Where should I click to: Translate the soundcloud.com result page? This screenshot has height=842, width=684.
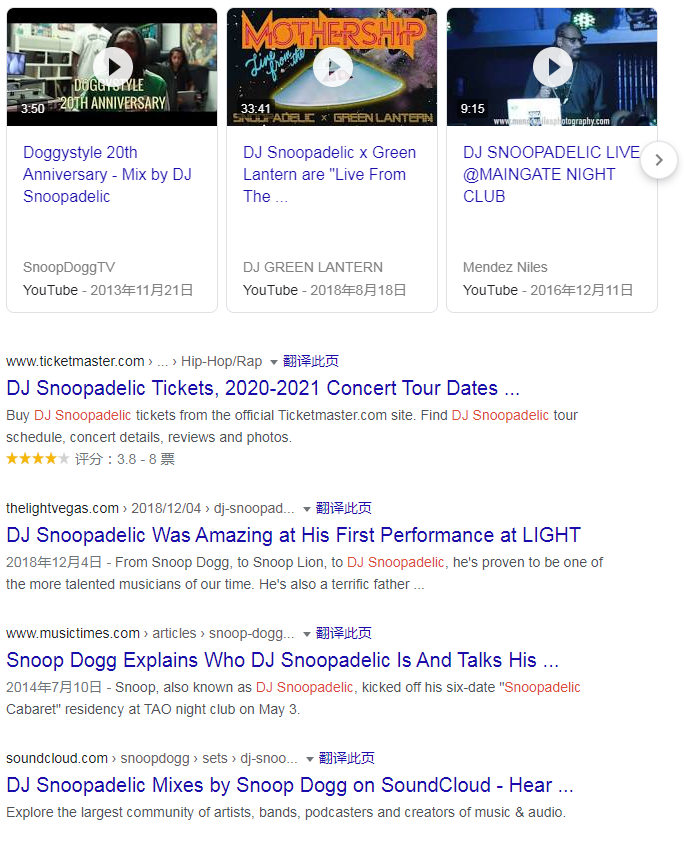pyautogui.click(x=347, y=758)
